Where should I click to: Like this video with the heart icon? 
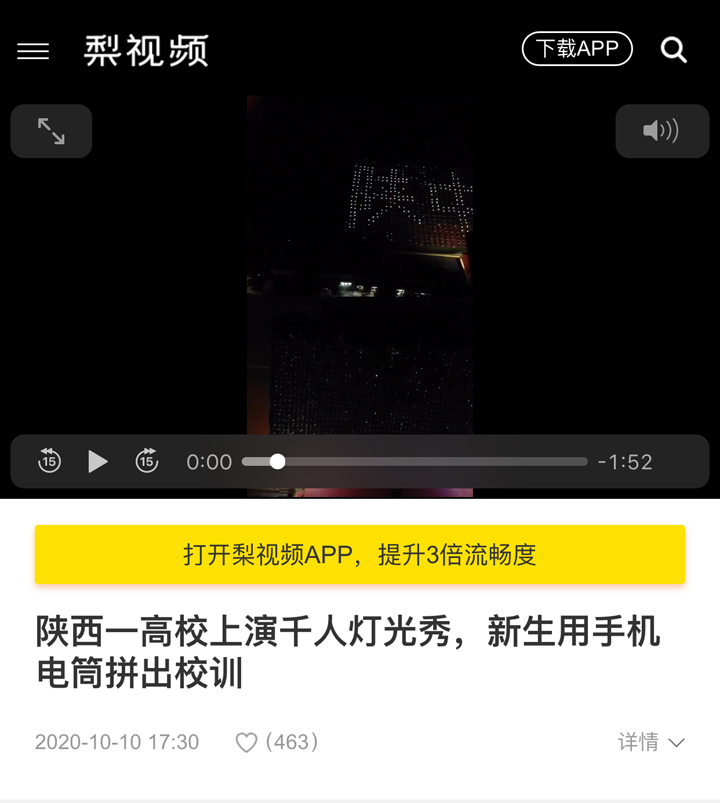[x=246, y=742]
